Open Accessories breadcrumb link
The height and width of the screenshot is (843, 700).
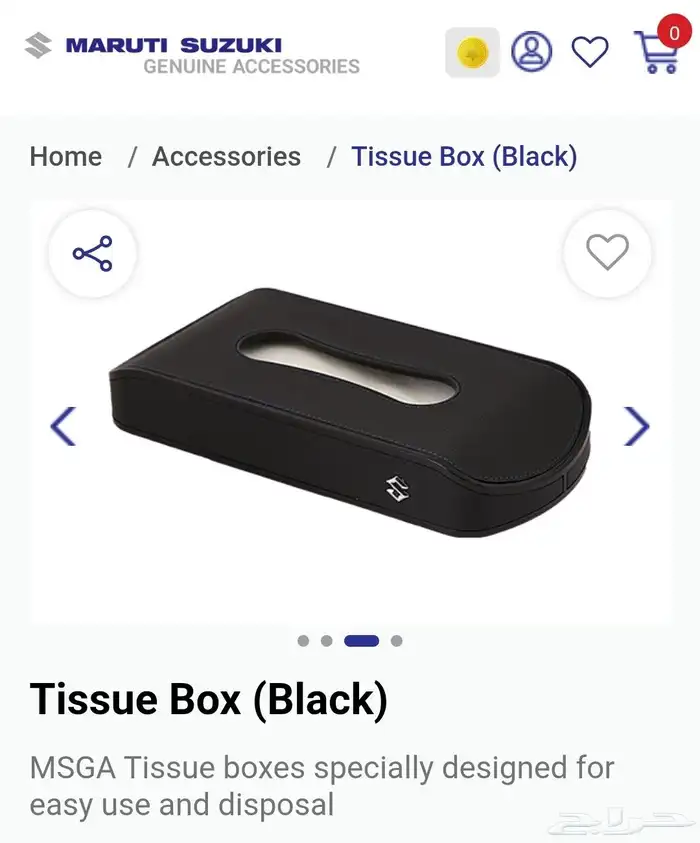pos(226,157)
